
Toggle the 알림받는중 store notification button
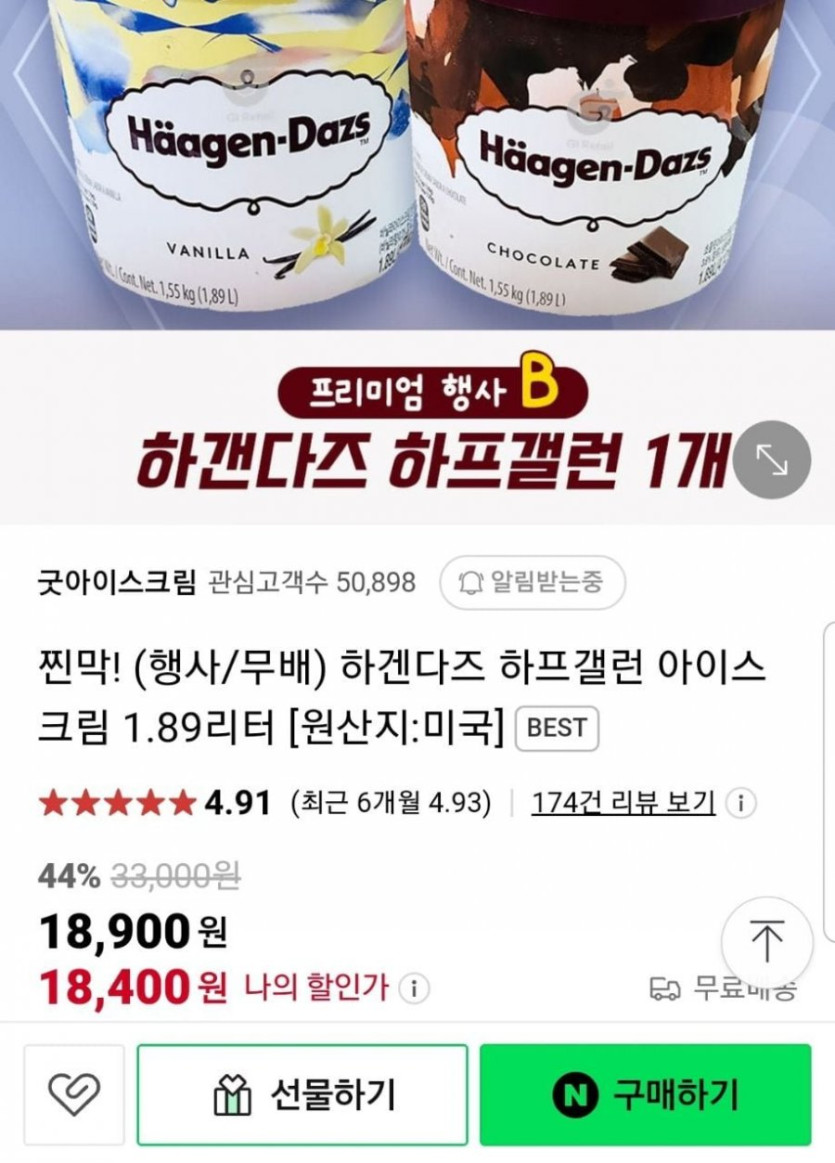coord(532,583)
